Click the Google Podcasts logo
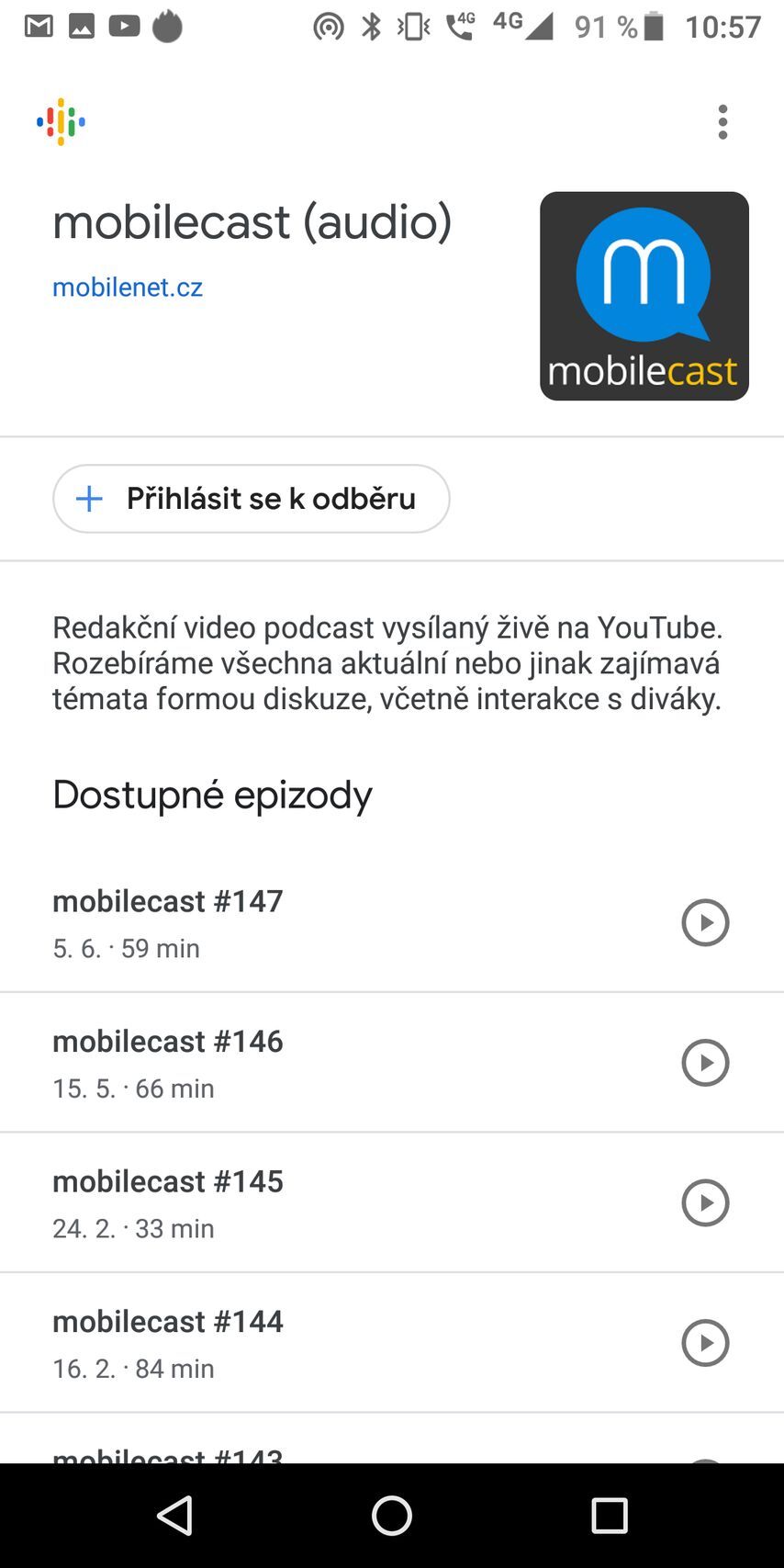Screen dimensions: 784x1568 [x=61, y=121]
